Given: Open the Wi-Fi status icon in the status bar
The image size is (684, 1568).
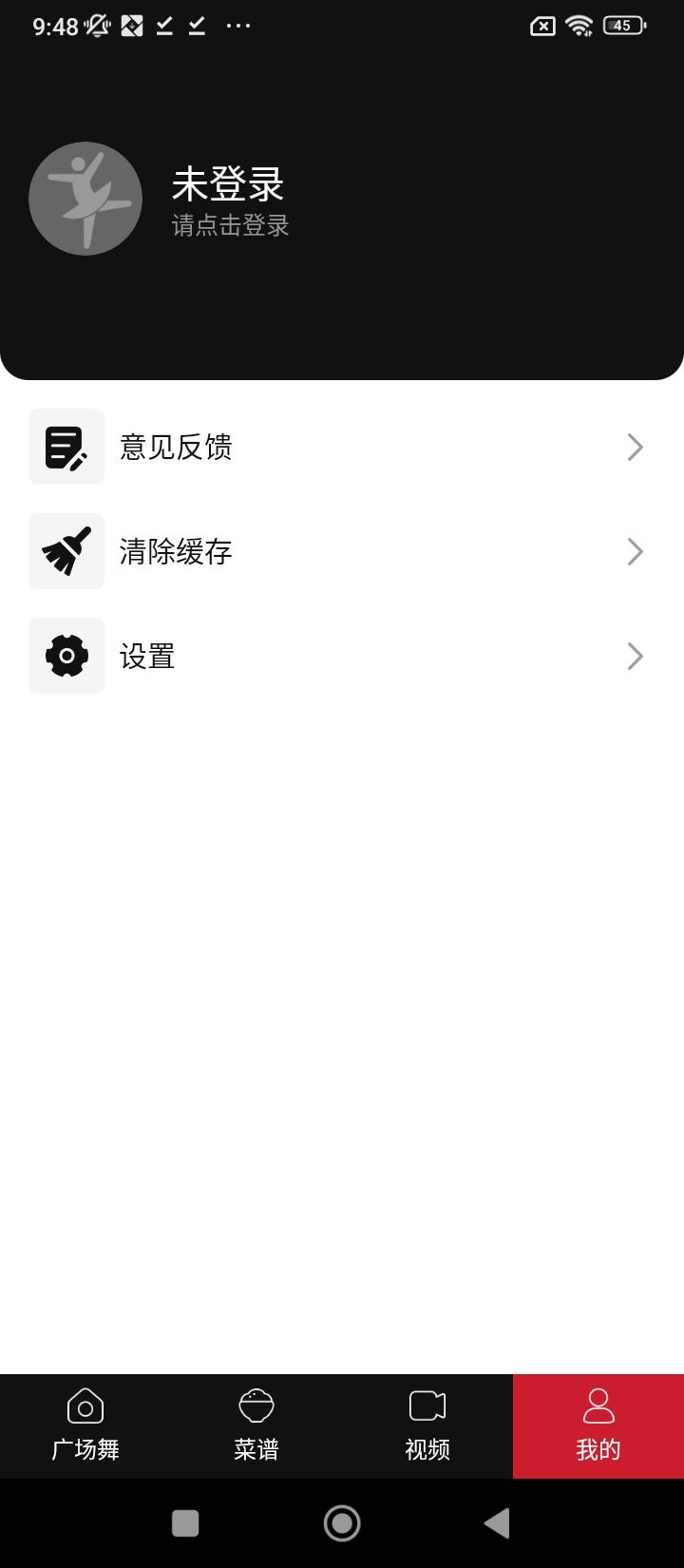Looking at the screenshot, I should coord(578,26).
